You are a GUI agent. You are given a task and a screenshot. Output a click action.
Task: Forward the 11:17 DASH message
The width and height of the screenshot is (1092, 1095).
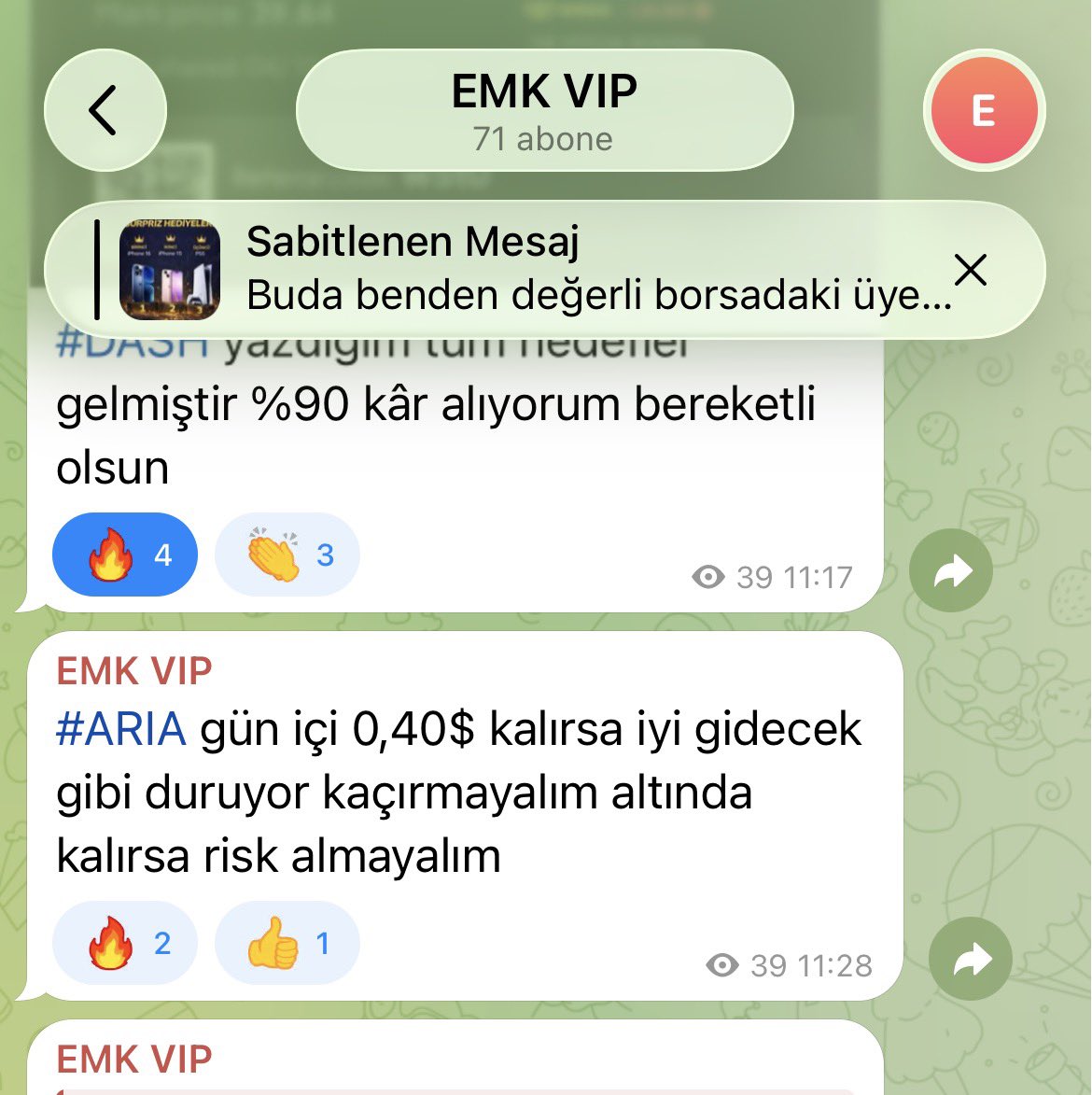pos(950,571)
